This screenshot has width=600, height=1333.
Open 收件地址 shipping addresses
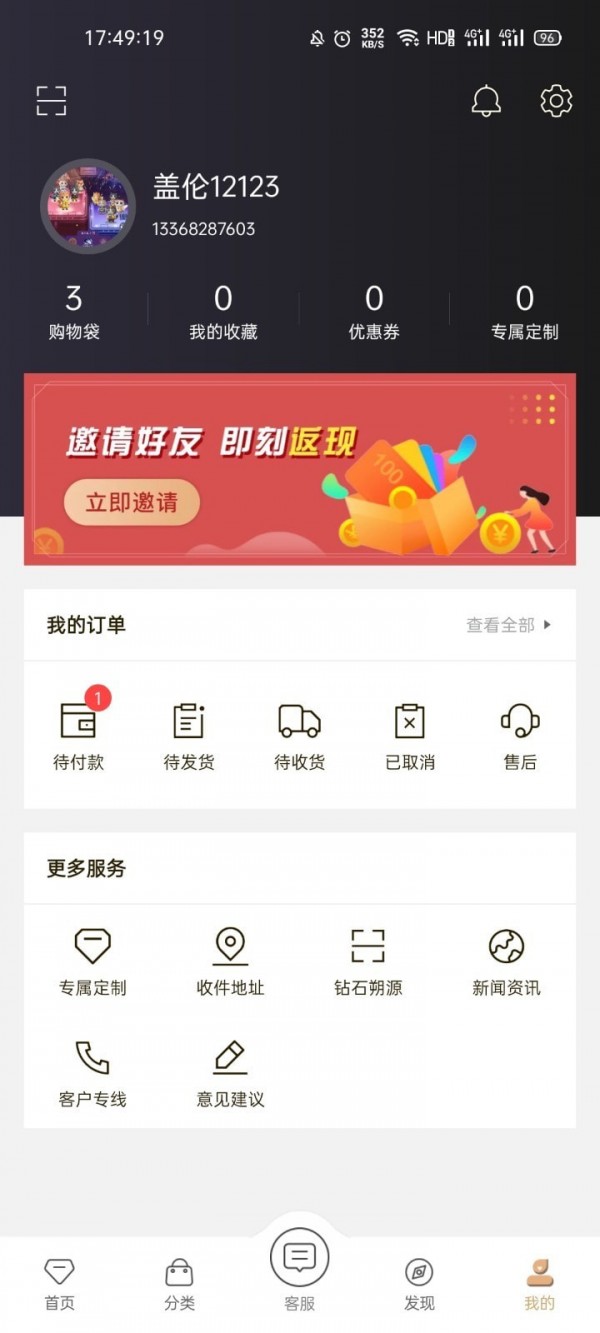230,960
